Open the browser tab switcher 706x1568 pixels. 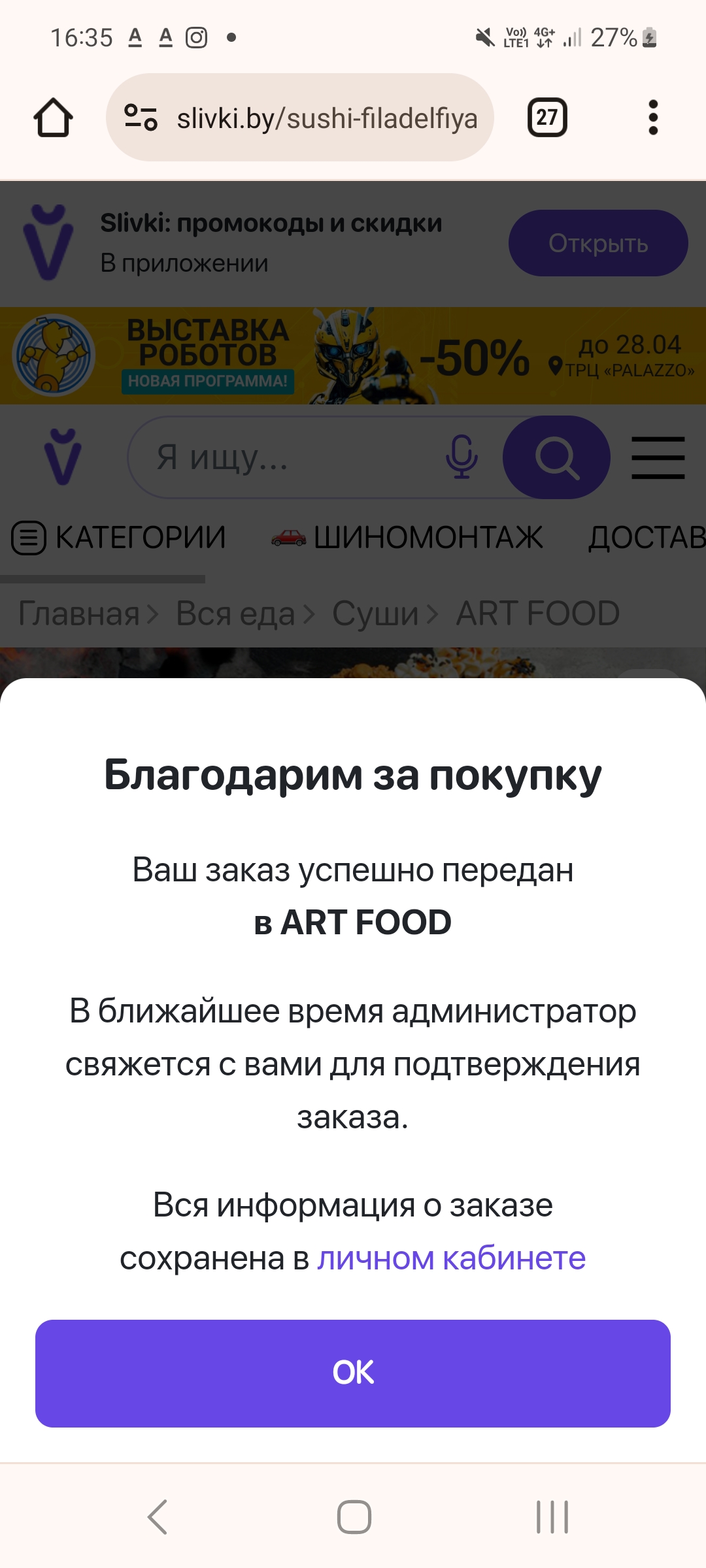click(x=547, y=118)
